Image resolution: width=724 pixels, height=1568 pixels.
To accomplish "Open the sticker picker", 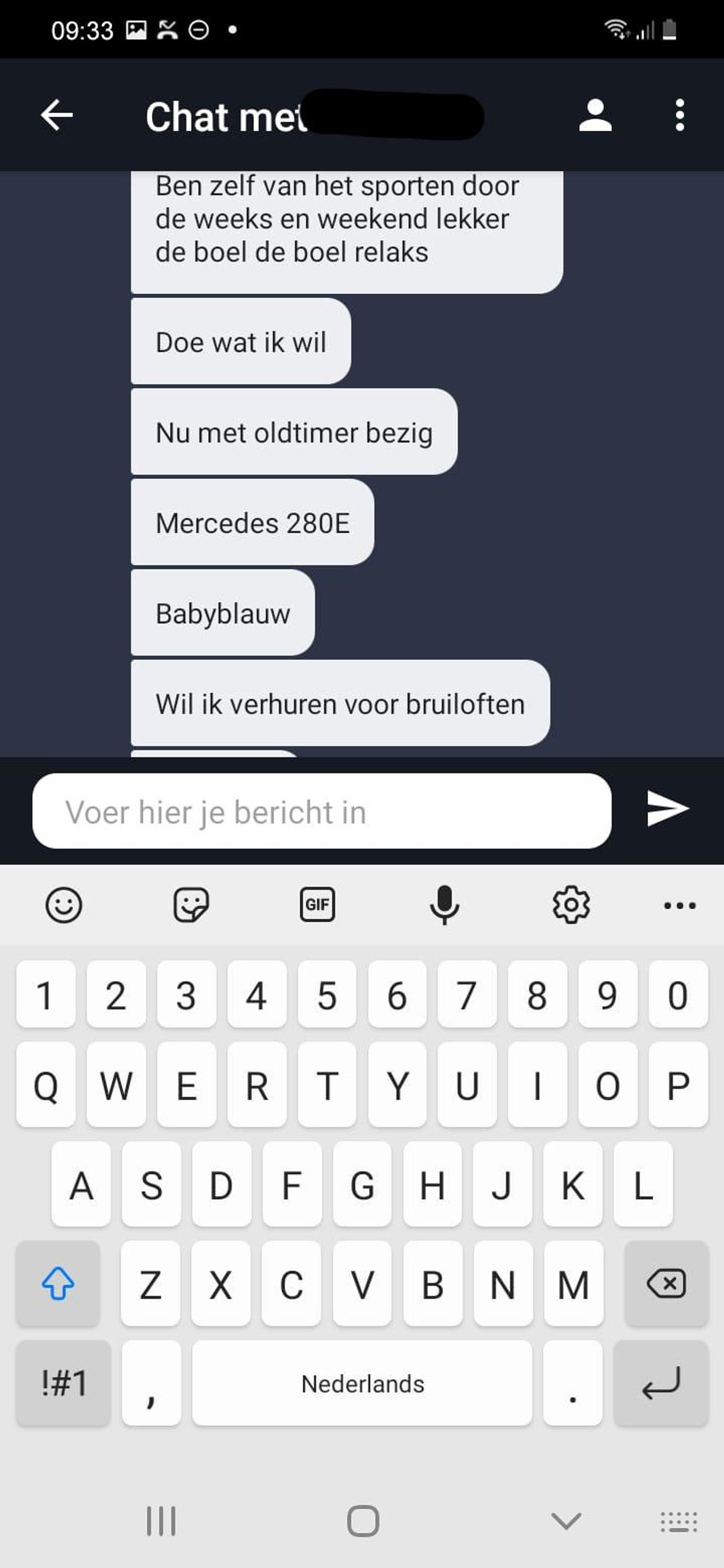I will click(x=191, y=905).
